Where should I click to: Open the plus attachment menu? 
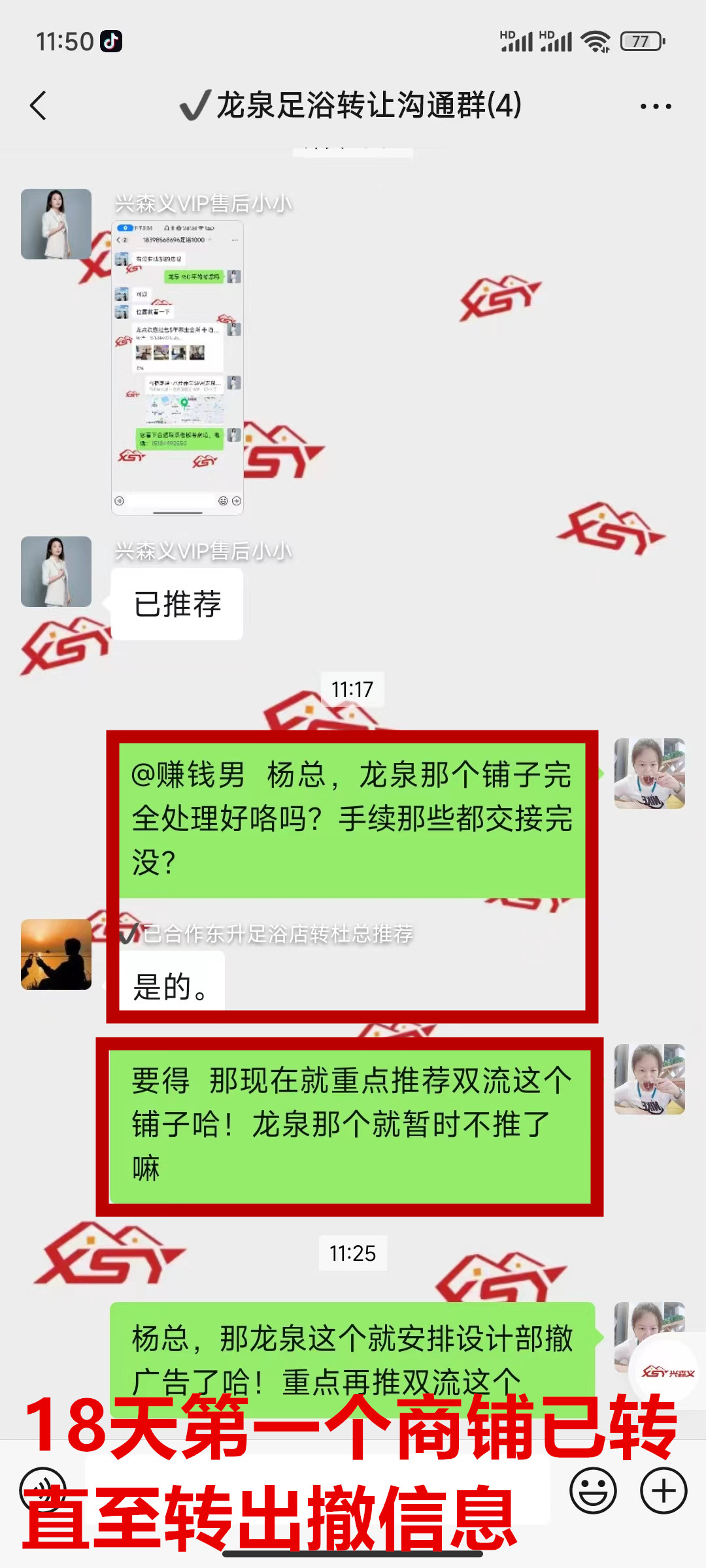click(x=663, y=1491)
